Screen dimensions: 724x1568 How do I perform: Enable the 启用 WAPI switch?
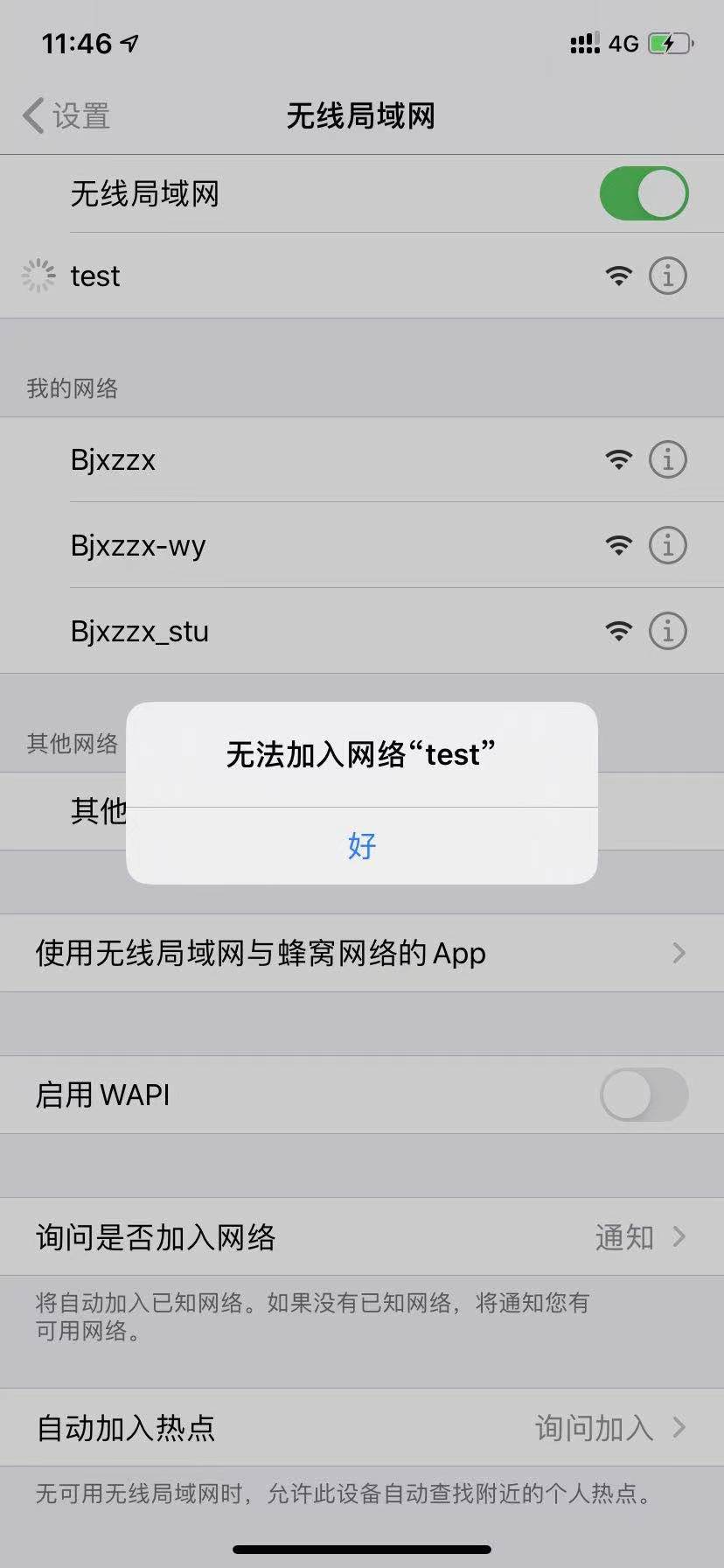pyautogui.click(x=643, y=1095)
